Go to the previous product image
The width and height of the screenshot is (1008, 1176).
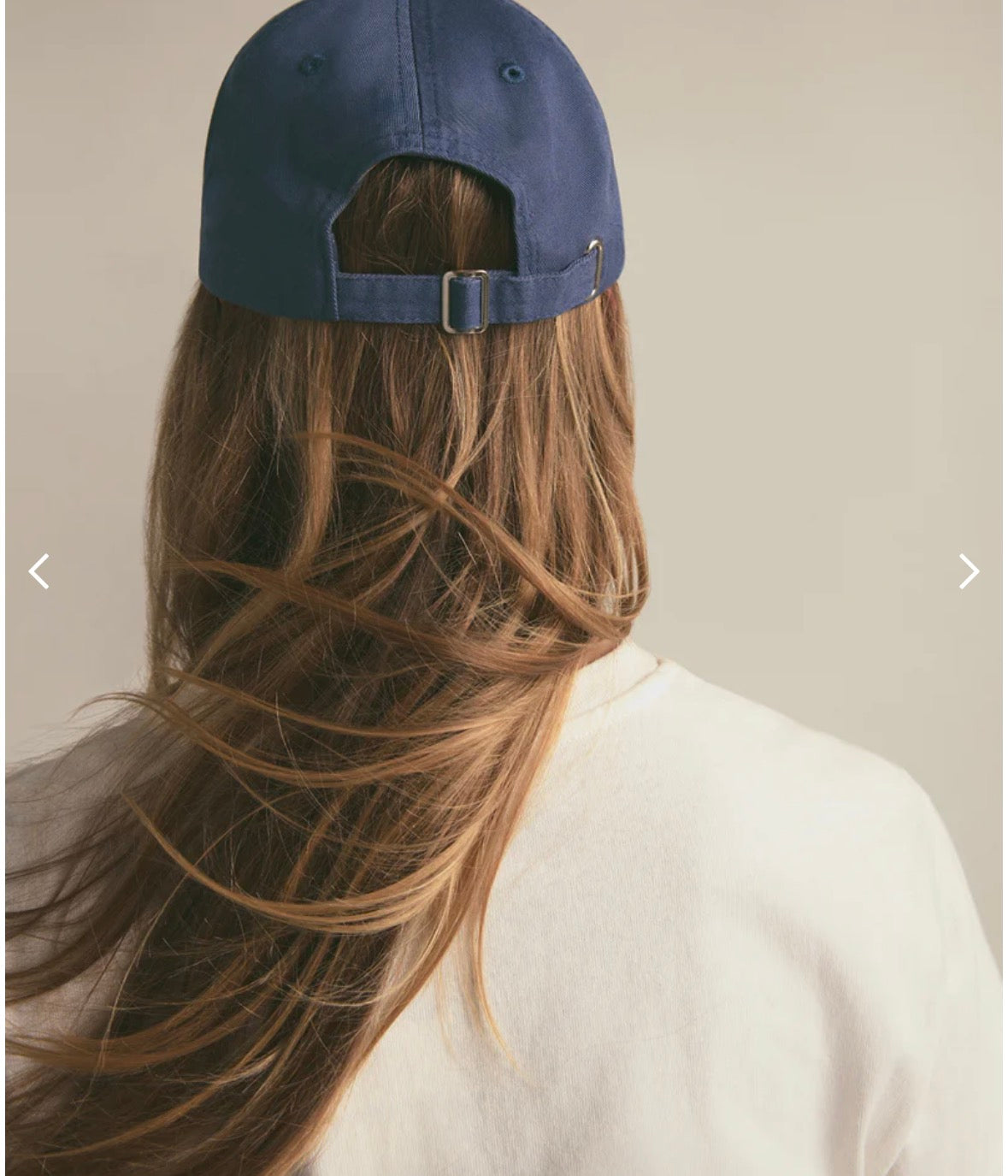coord(38,571)
